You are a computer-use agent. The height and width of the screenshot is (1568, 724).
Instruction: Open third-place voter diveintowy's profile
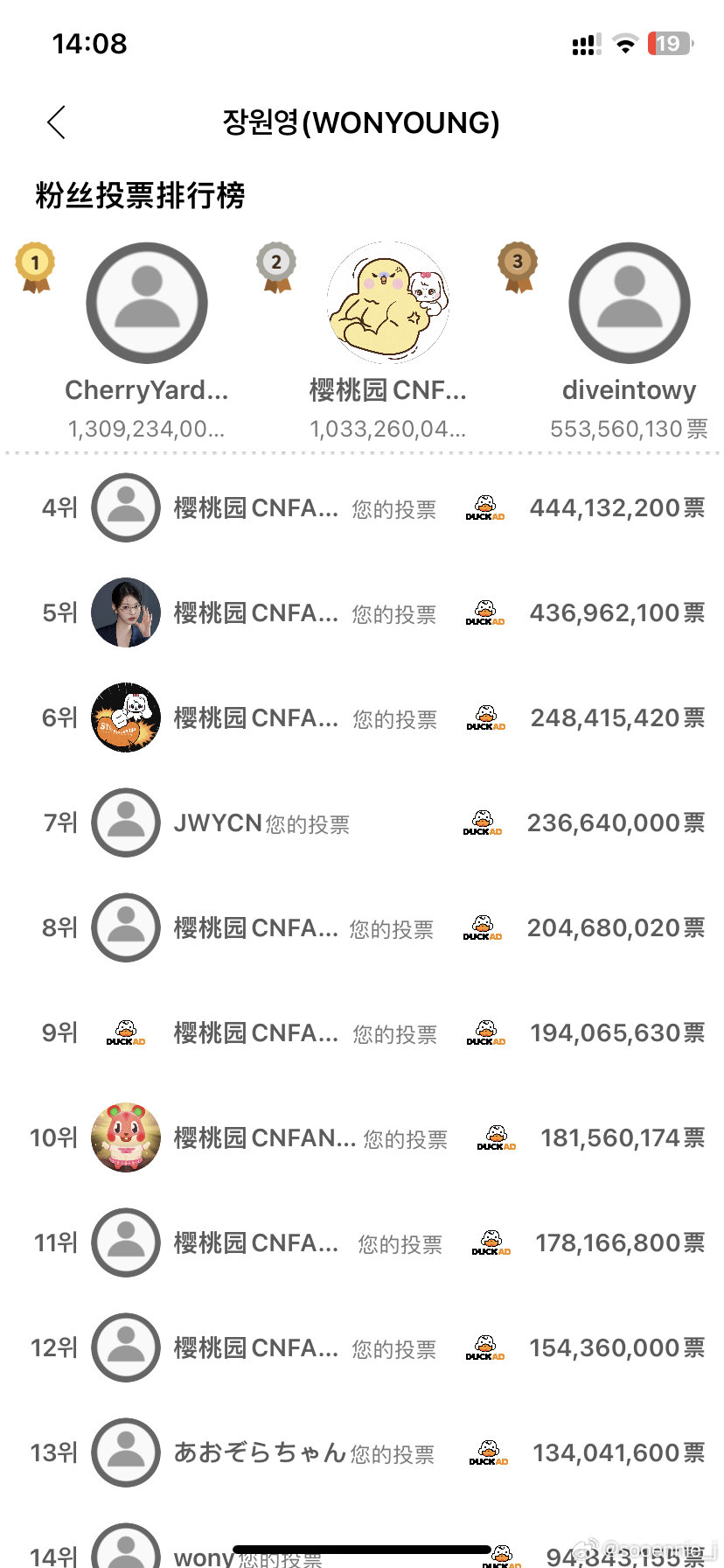click(629, 304)
